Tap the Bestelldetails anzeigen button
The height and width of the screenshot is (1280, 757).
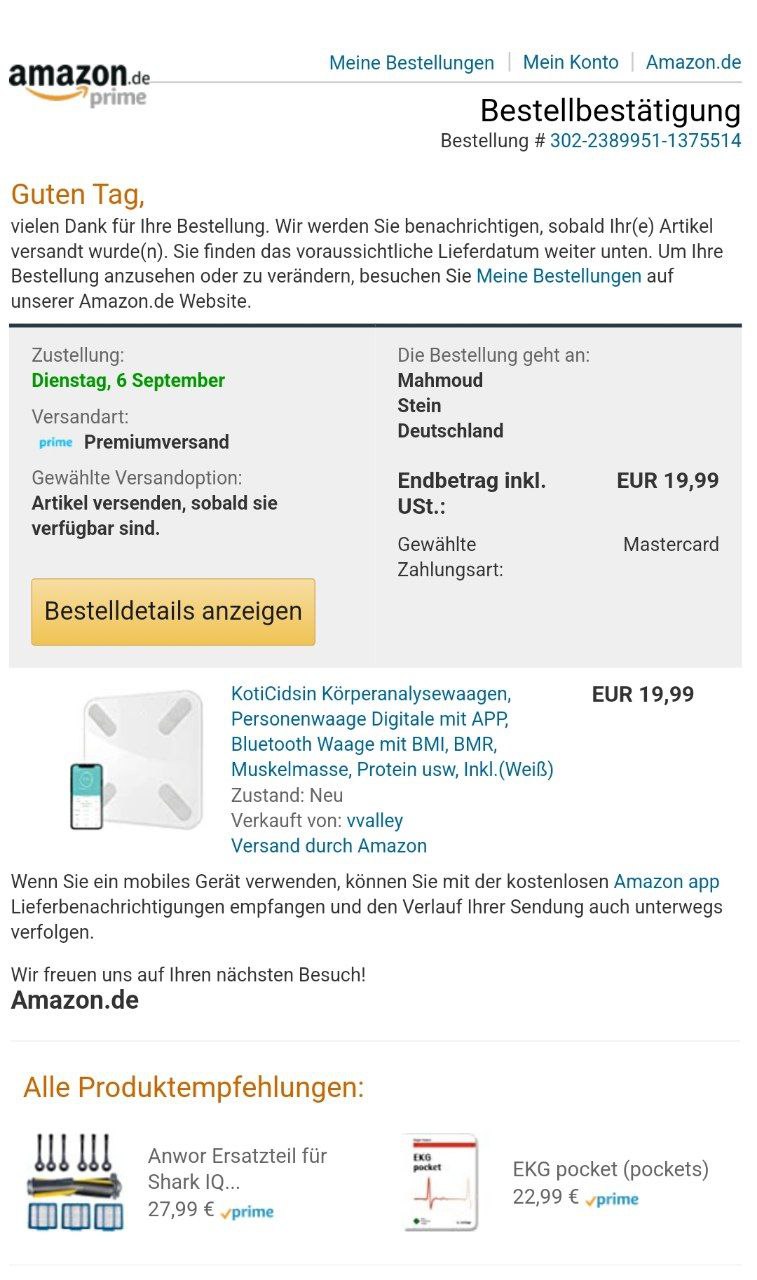173,611
